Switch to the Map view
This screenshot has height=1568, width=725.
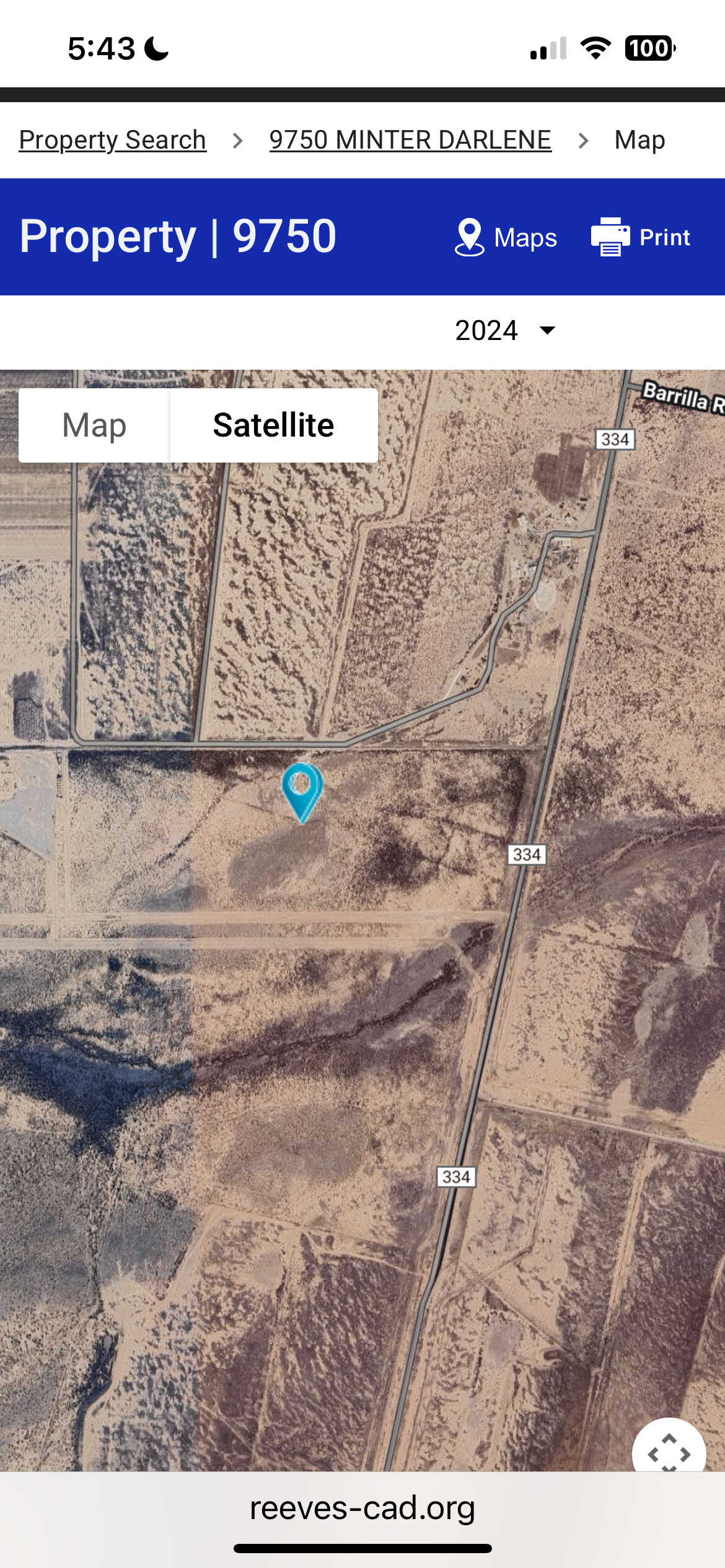(x=94, y=425)
